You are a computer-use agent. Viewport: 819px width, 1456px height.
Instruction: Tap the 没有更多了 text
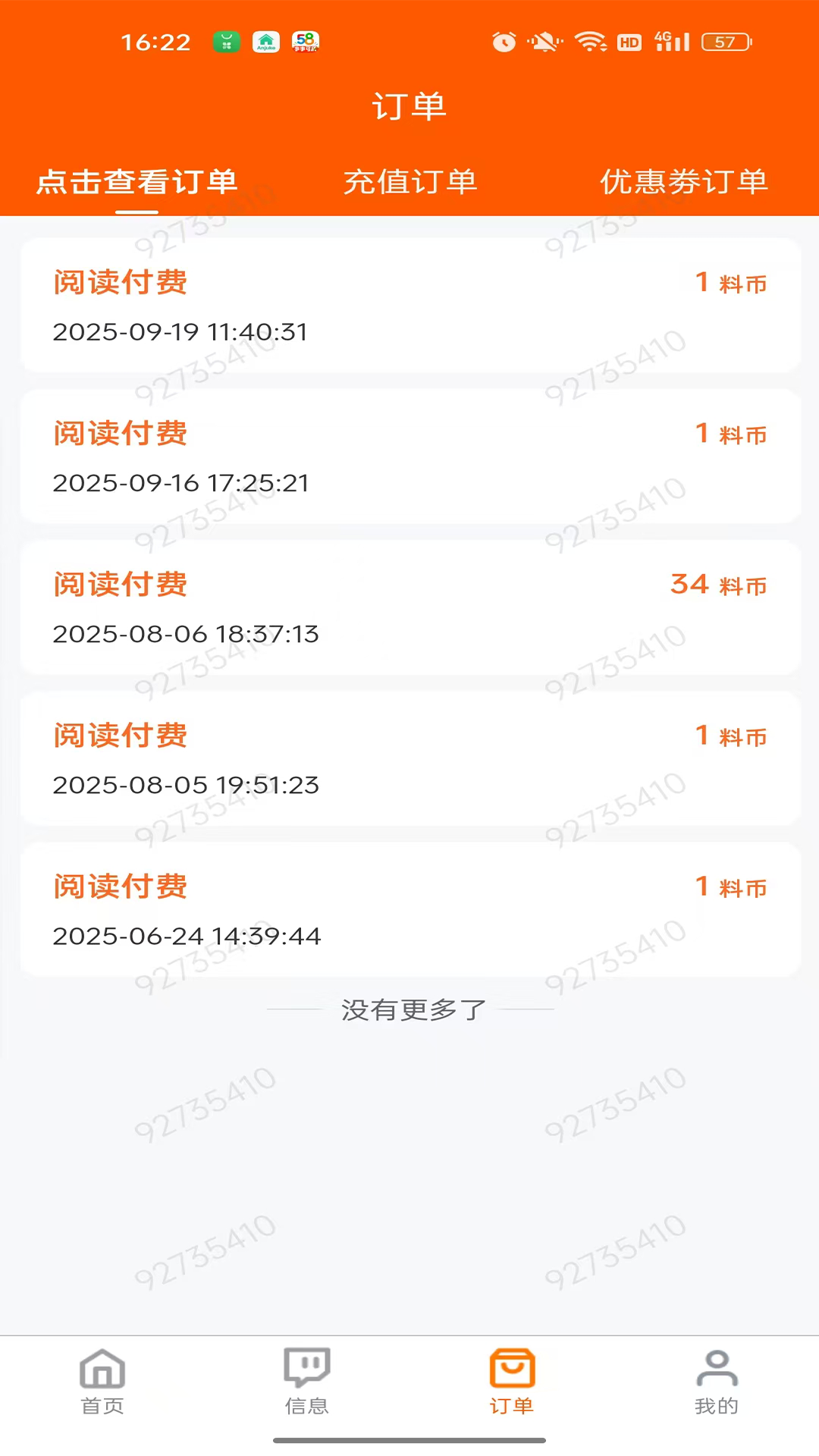pos(409,1009)
